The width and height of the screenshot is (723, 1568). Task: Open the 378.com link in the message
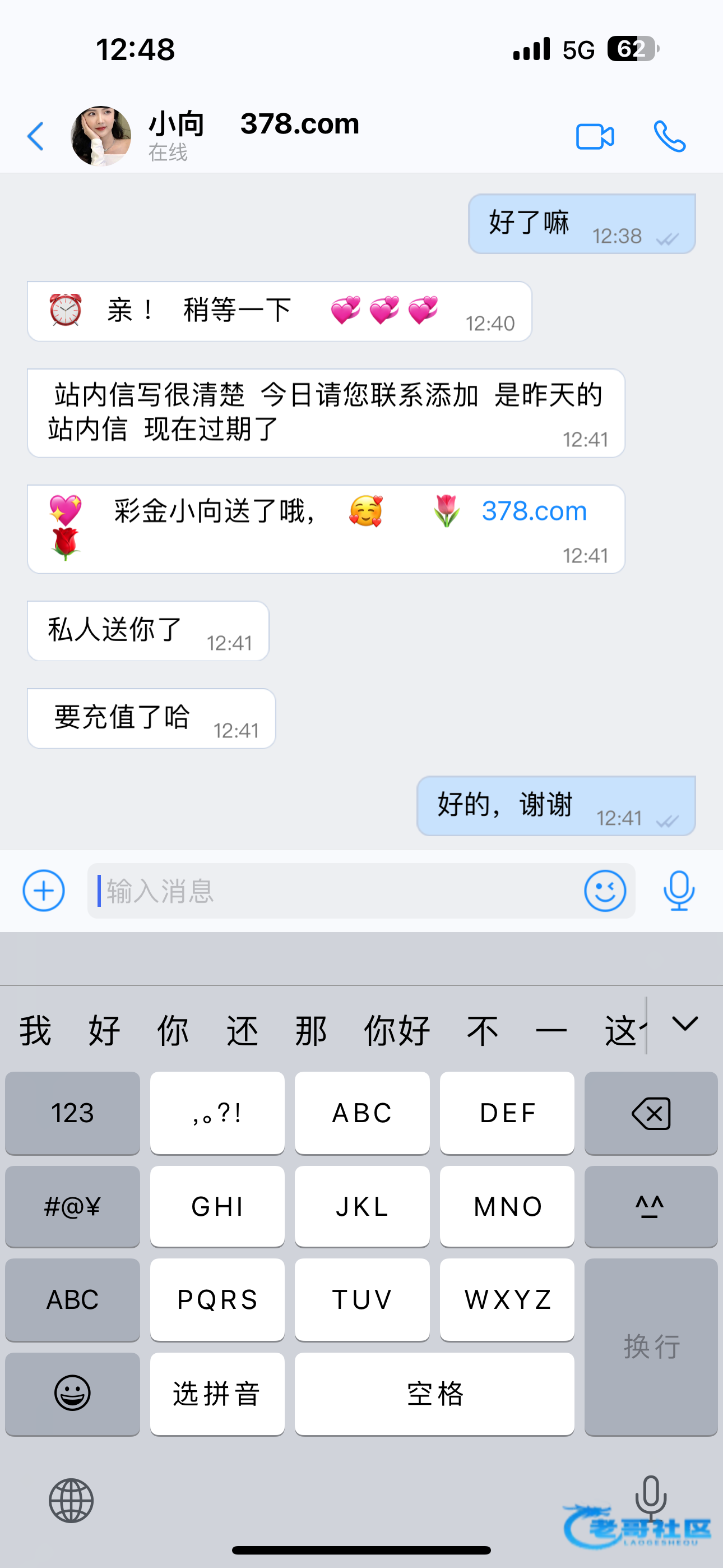(534, 511)
